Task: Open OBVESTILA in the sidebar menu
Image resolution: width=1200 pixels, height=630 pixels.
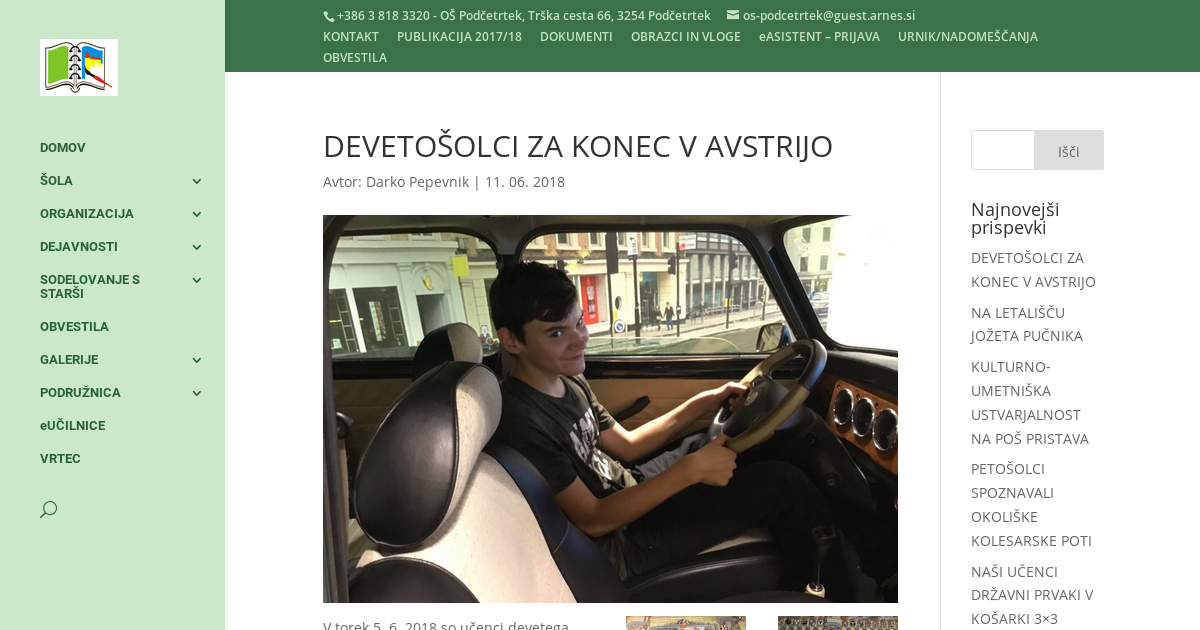Action: pos(74,326)
